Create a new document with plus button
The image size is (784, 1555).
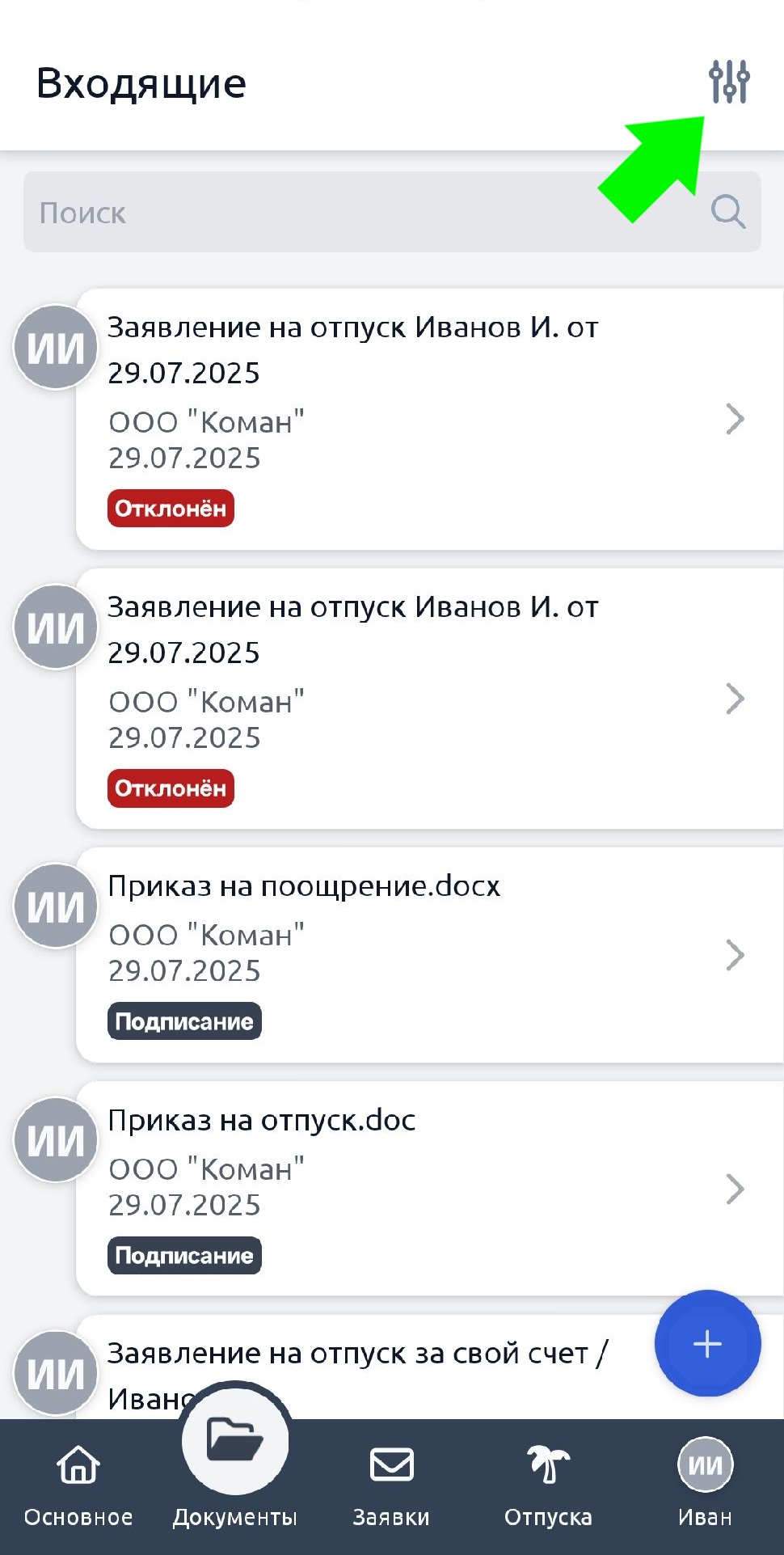click(707, 1343)
